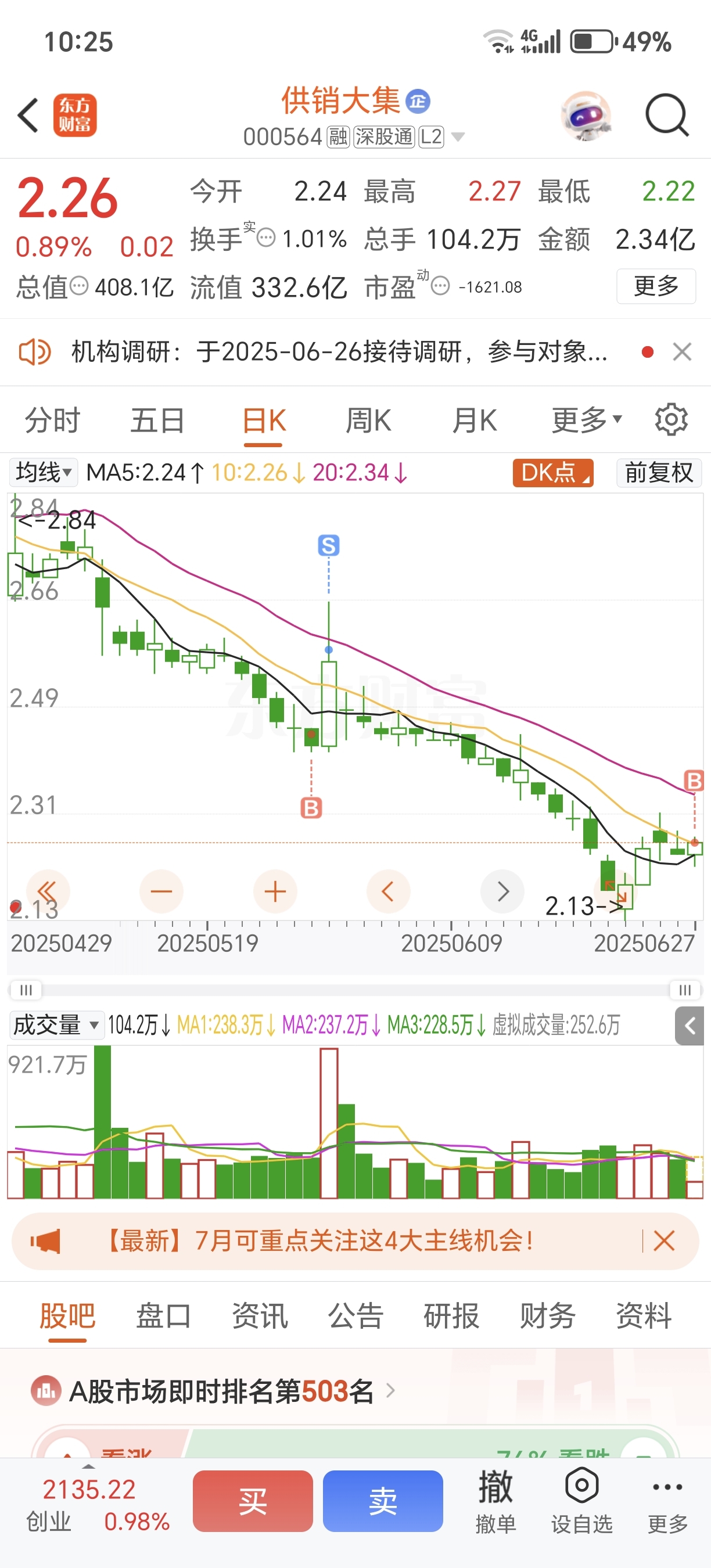This screenshot has width=711, height=1568.
Task: Switch to the 周K chart tab
Action: [368, 420]
